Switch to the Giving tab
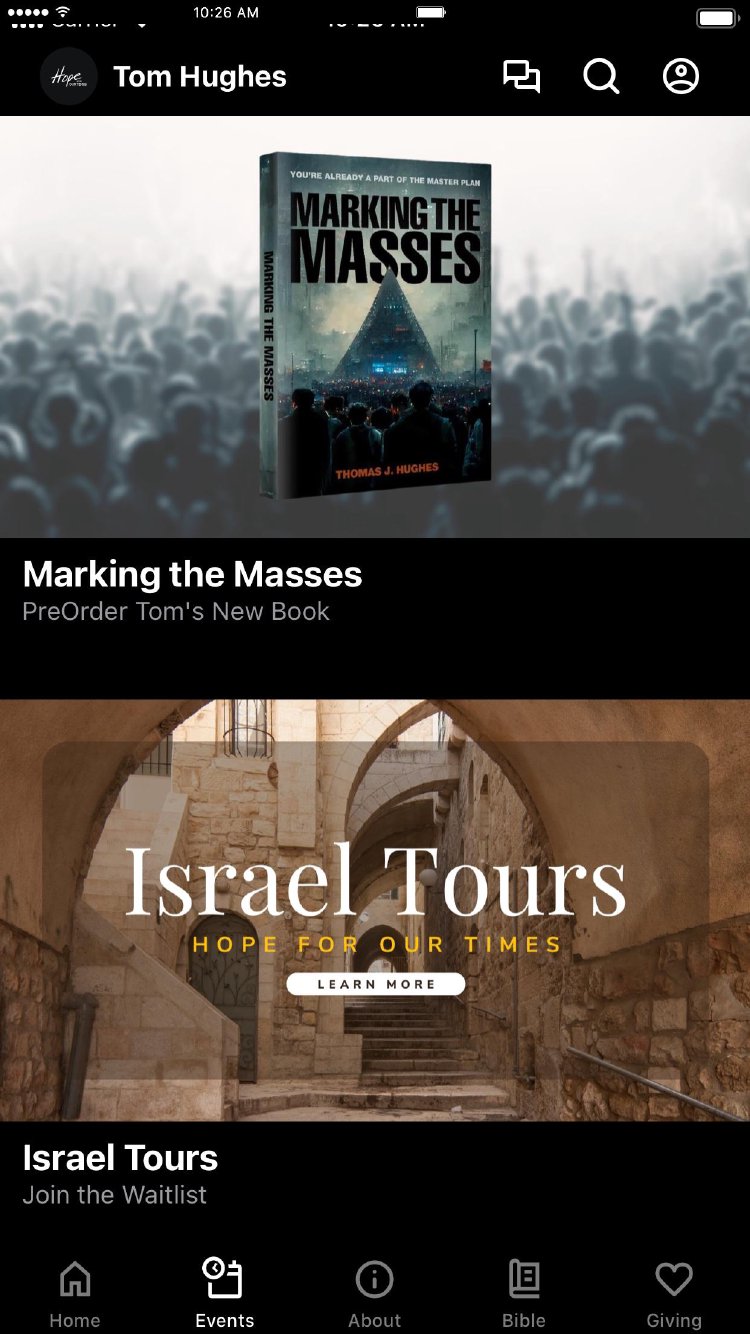 674,1294
